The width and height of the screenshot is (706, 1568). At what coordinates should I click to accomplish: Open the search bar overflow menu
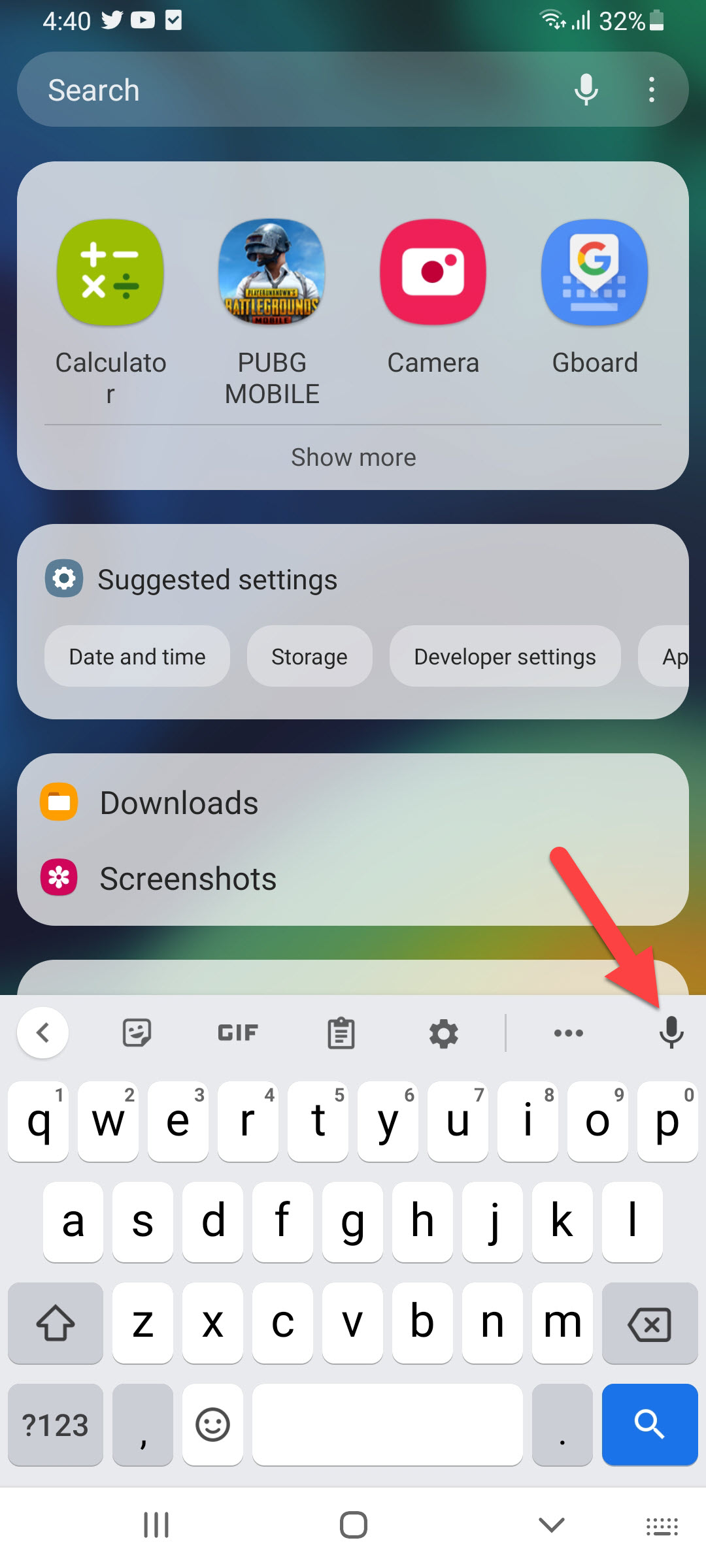click(x=651, y=90)
